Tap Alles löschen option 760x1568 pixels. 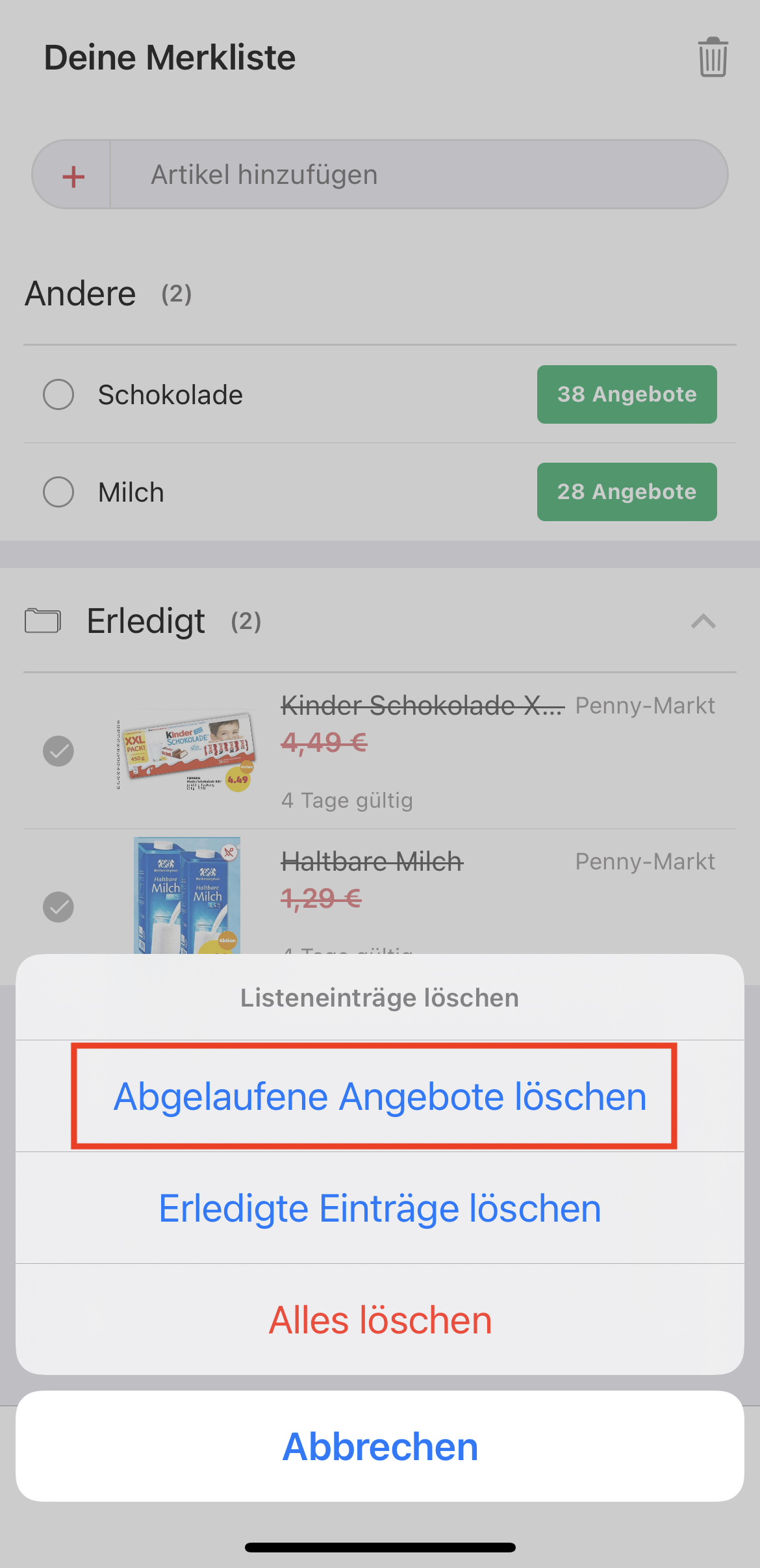380,1320
